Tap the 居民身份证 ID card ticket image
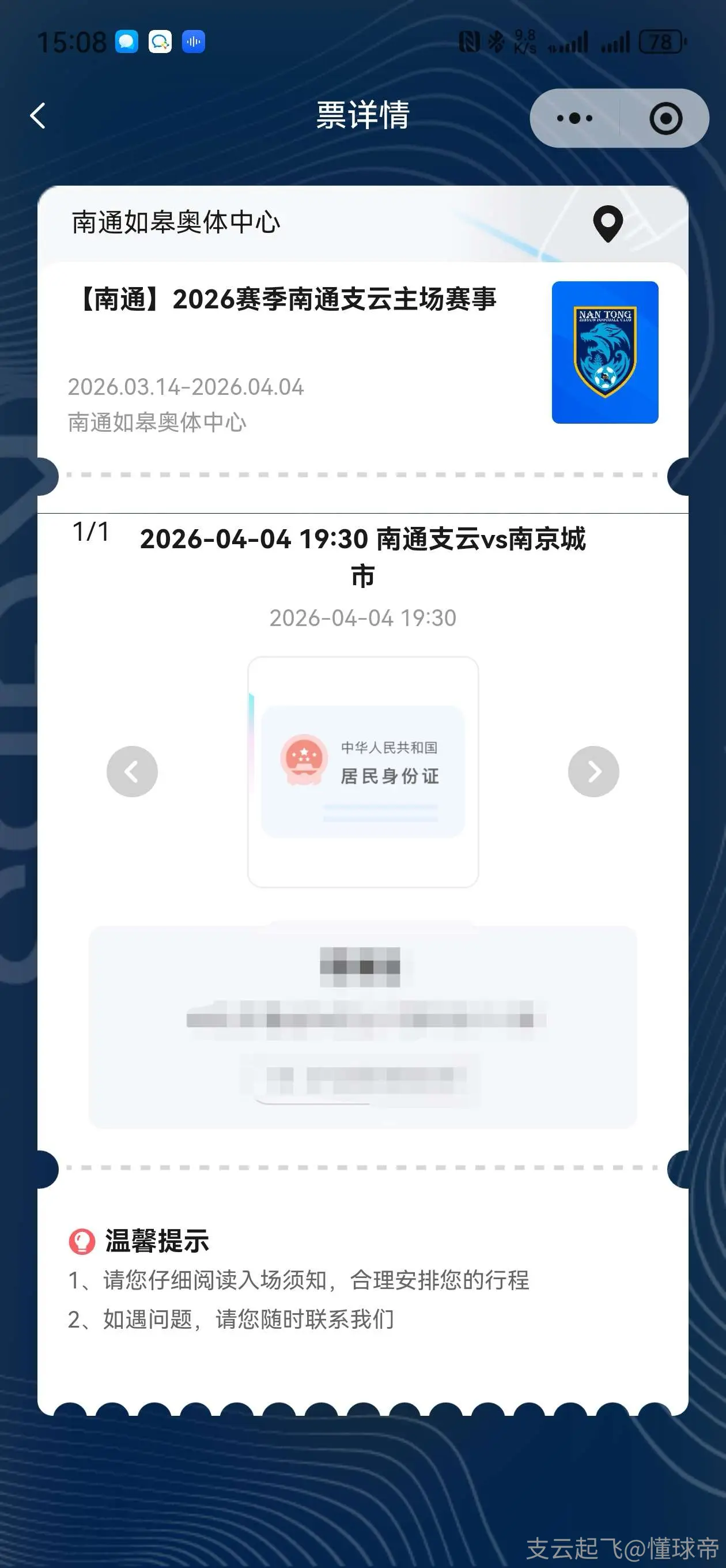 tap(362, 771)
